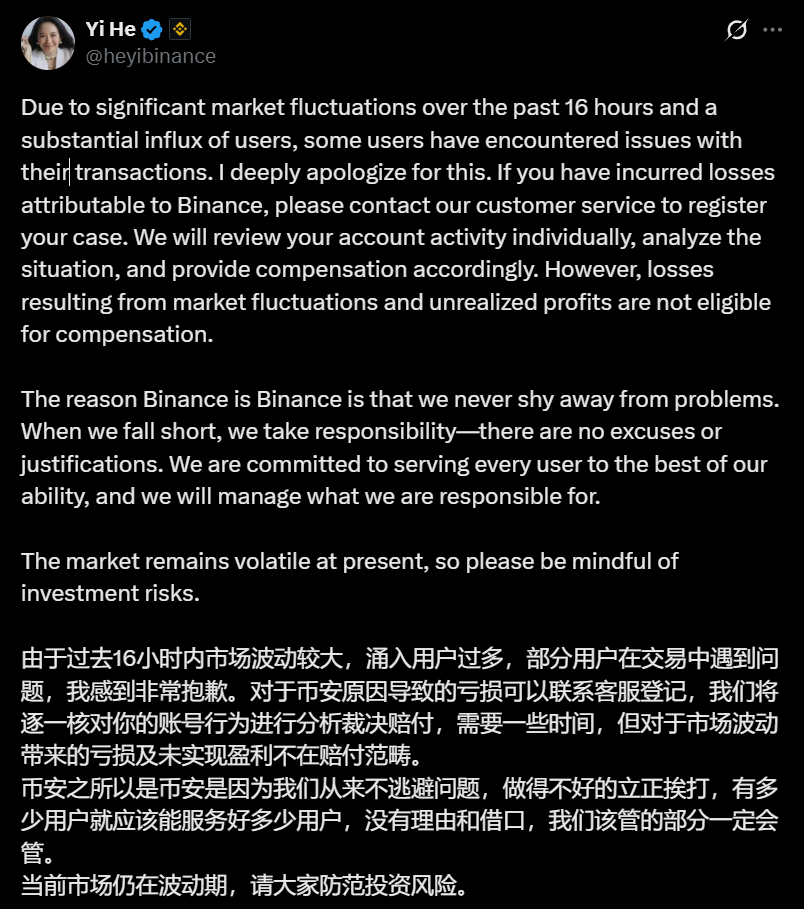Image resolution: width=804 pixels, height=909 pixels.
Task: Open Yi He's profile picture
Action: pyautogui.click(x=47, y=43)
